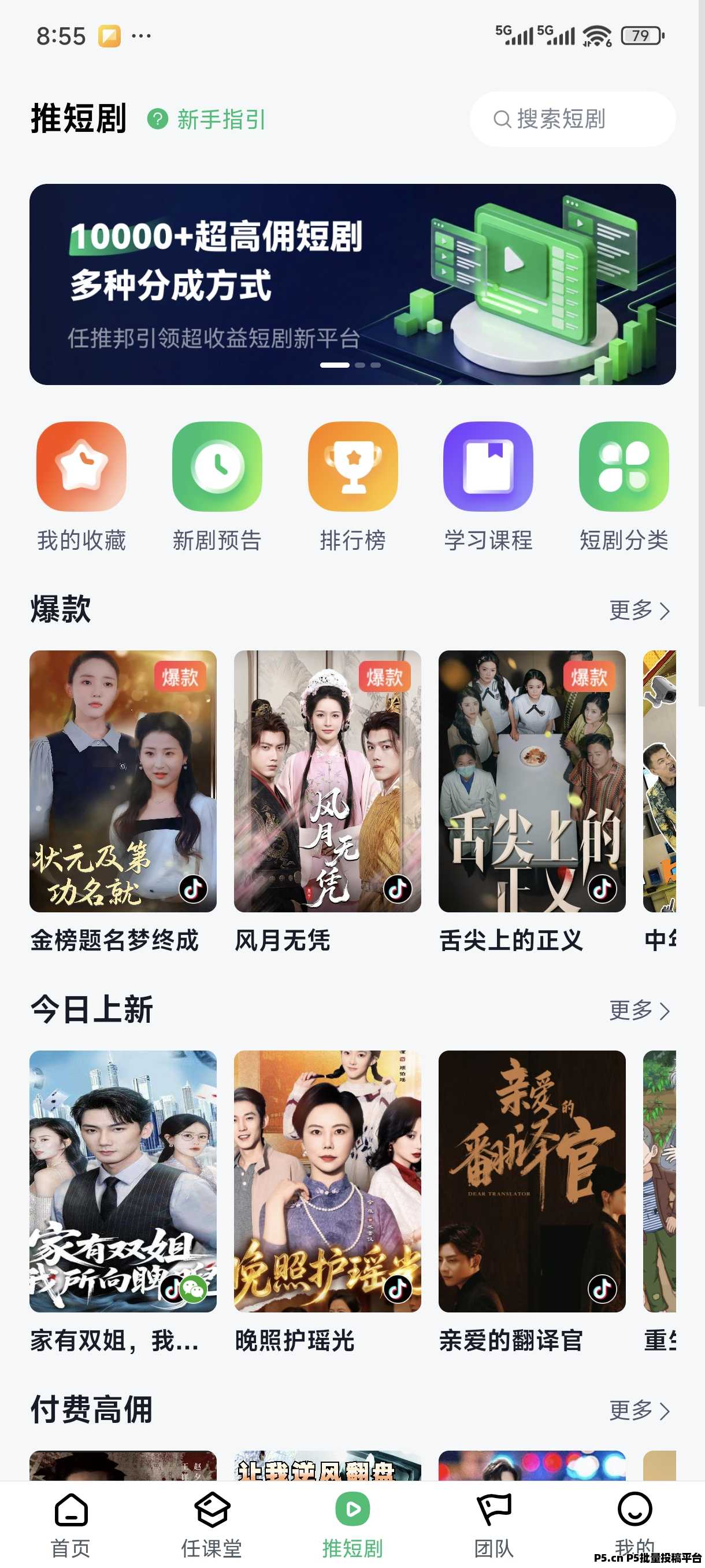
Task: Open the 亲爱的翻译官 poster thumbnail
Action: coord(534,1187)
